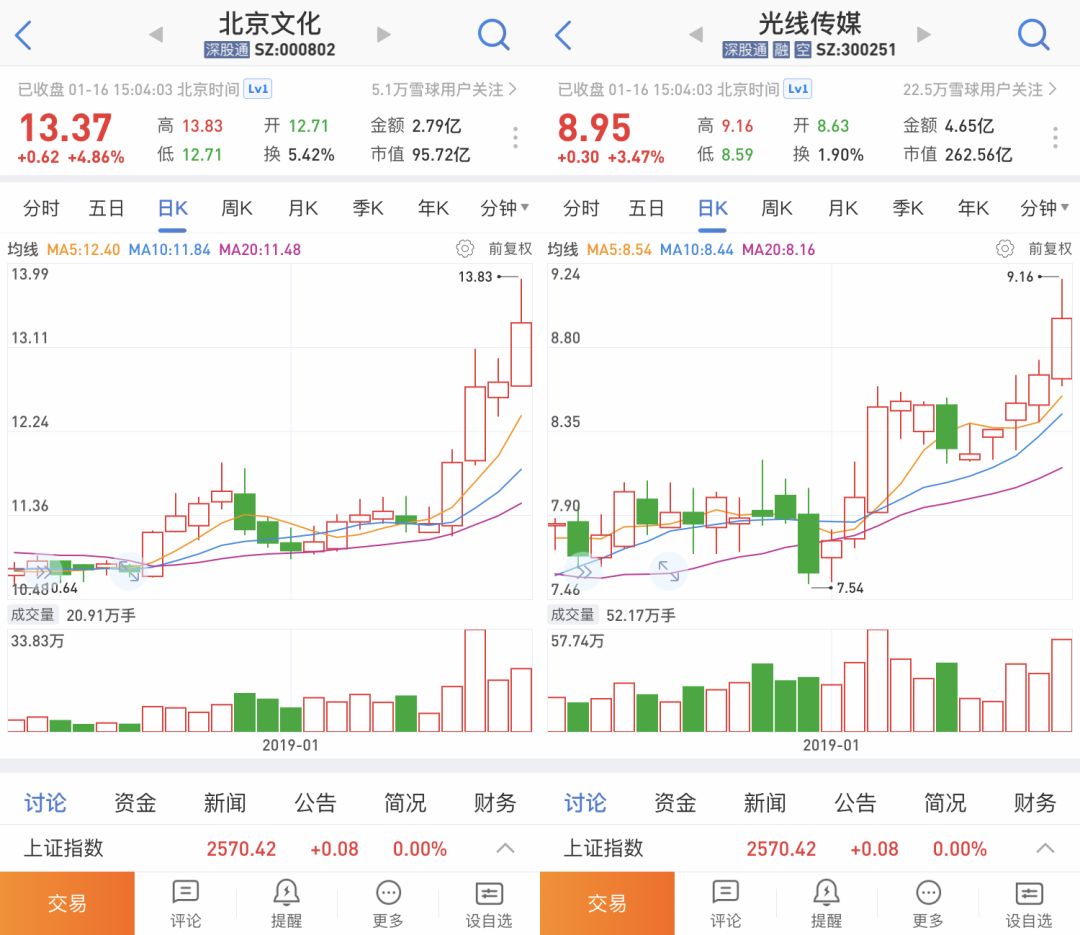The height and width of the screenshot is (935, 1080).
Task: Tap 交易 button on 北京文化 page
Action: coord(68,903)
